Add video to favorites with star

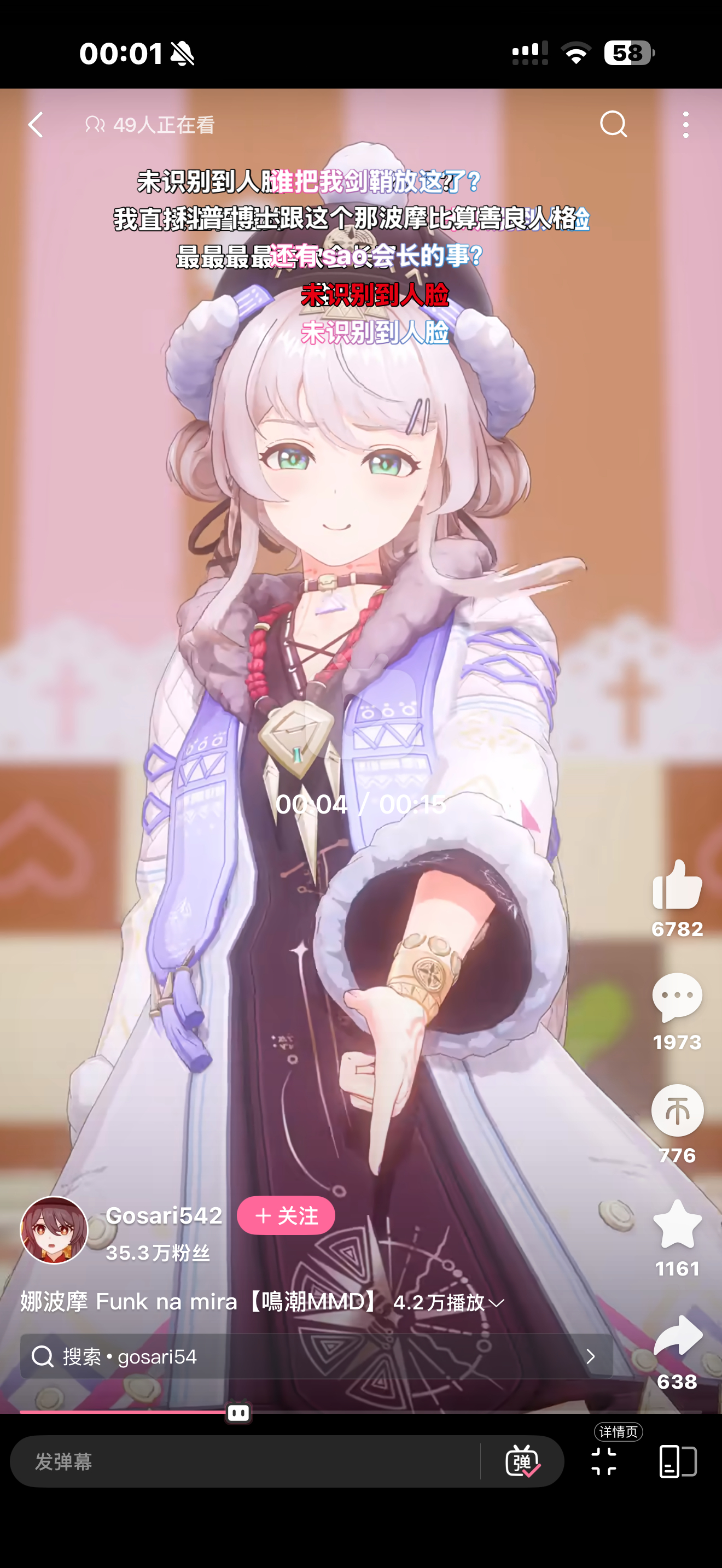[677, 1224]
